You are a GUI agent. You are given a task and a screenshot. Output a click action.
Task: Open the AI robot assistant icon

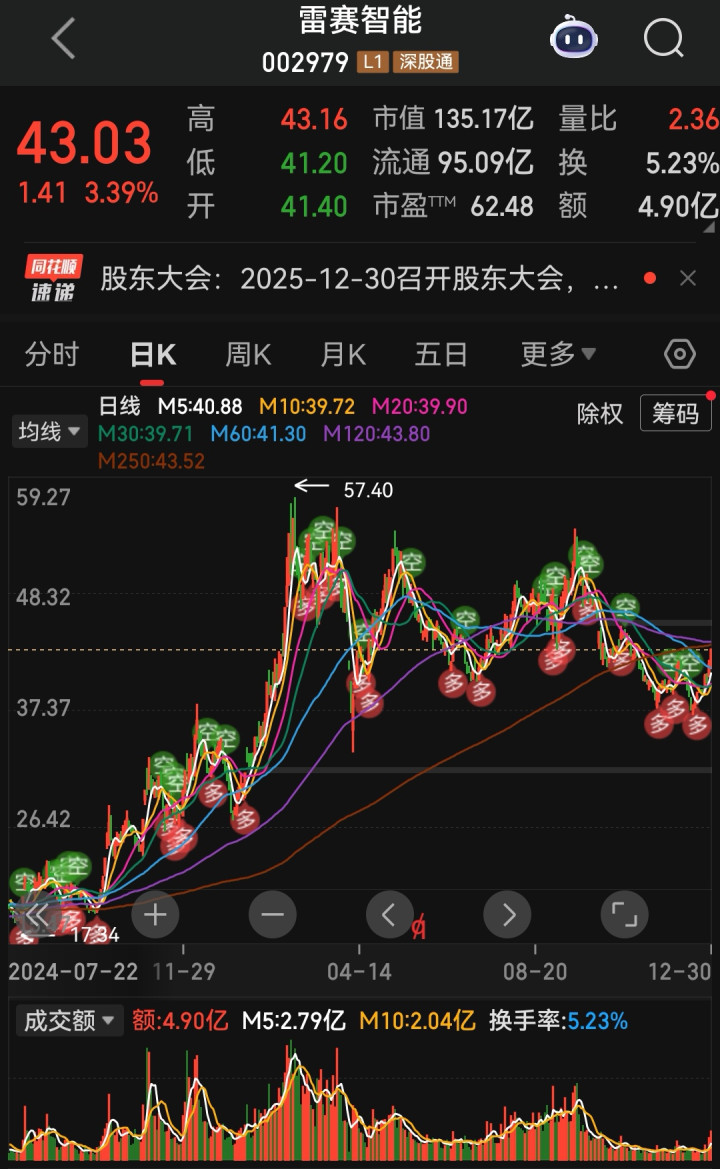(574, 40)
